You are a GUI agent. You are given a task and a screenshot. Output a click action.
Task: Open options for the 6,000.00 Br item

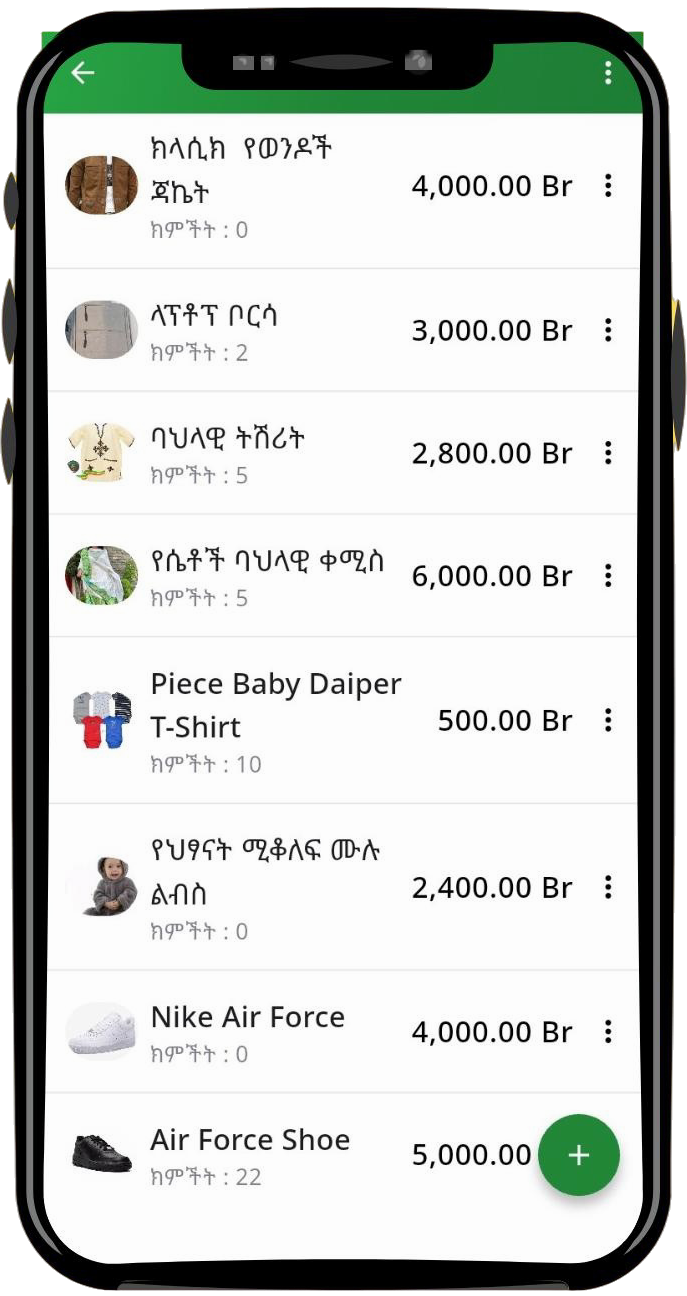(x=607, y=576)
